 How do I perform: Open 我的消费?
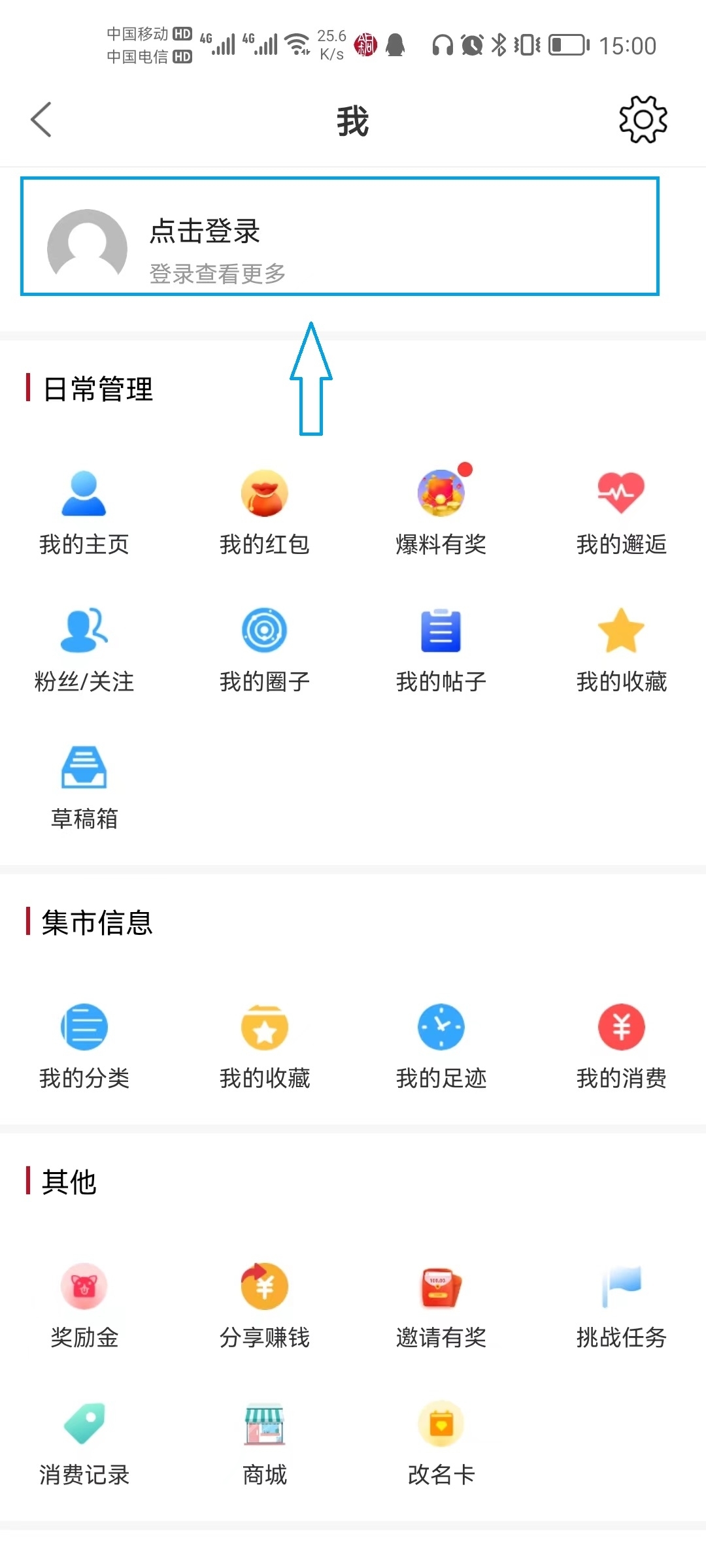point(622,1047)
